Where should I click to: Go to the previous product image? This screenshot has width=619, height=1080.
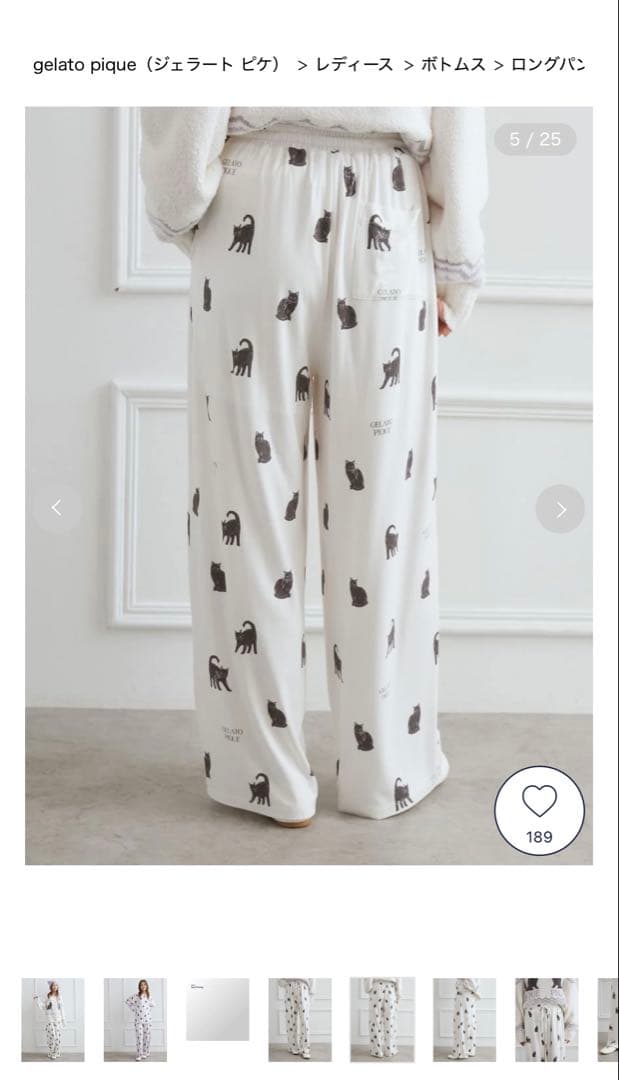(56, 508)
